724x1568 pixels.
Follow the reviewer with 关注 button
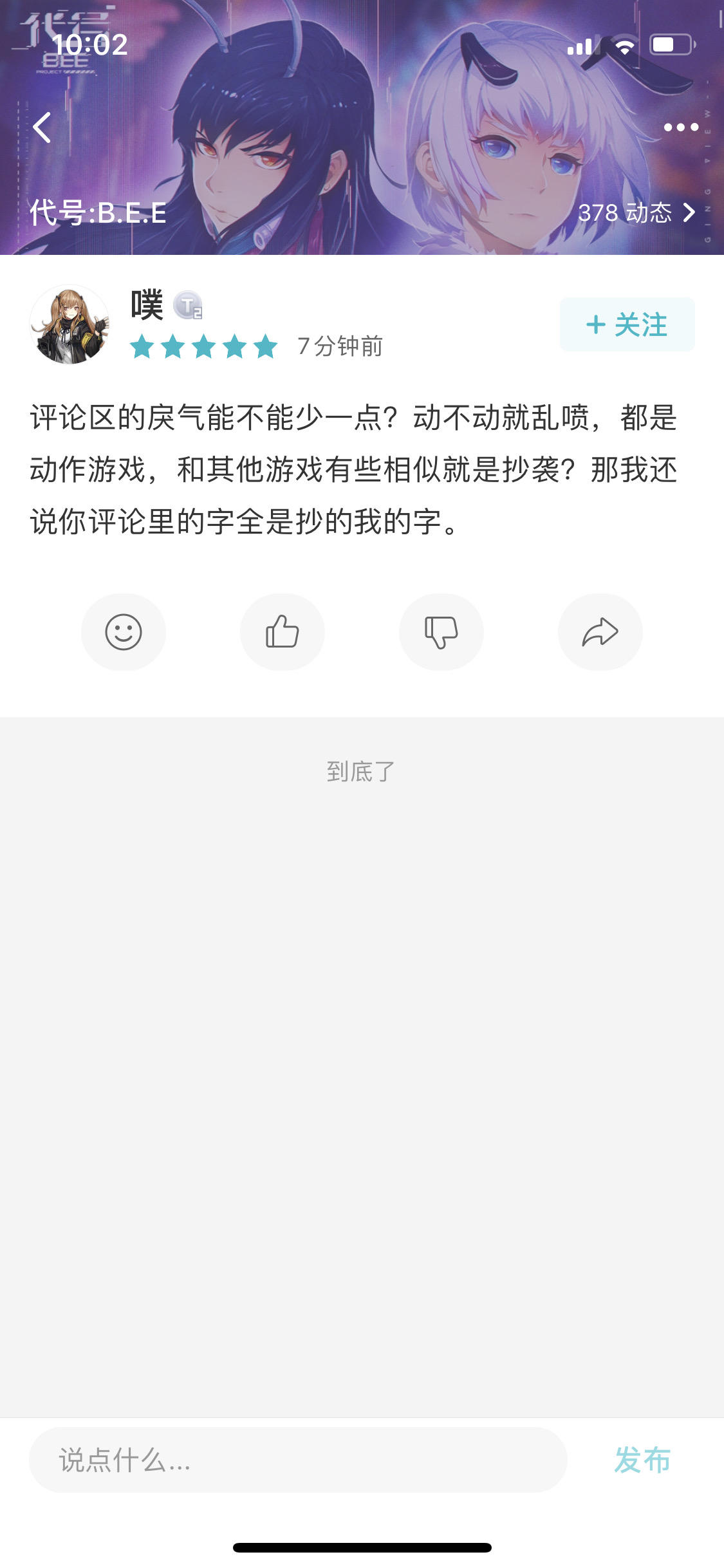[x=627, y=324]
